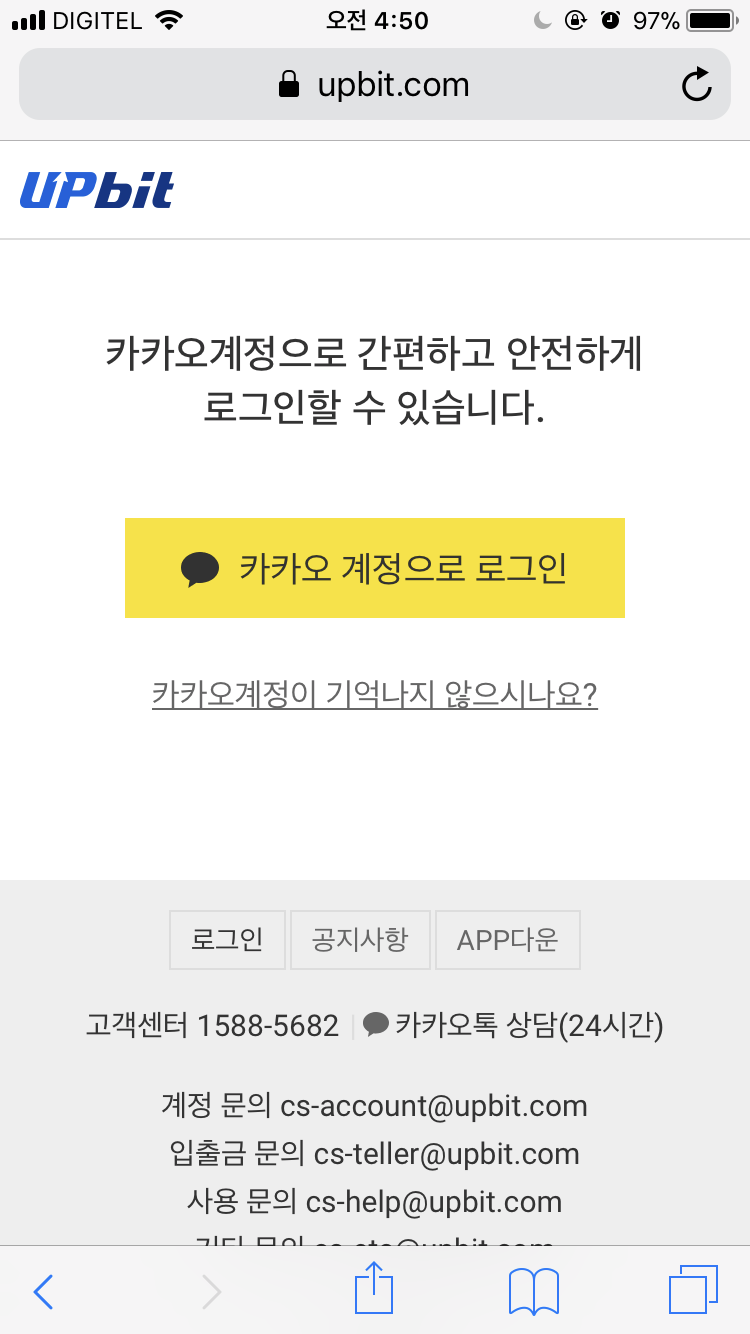Go back in Safari

tap(43, 1292)
